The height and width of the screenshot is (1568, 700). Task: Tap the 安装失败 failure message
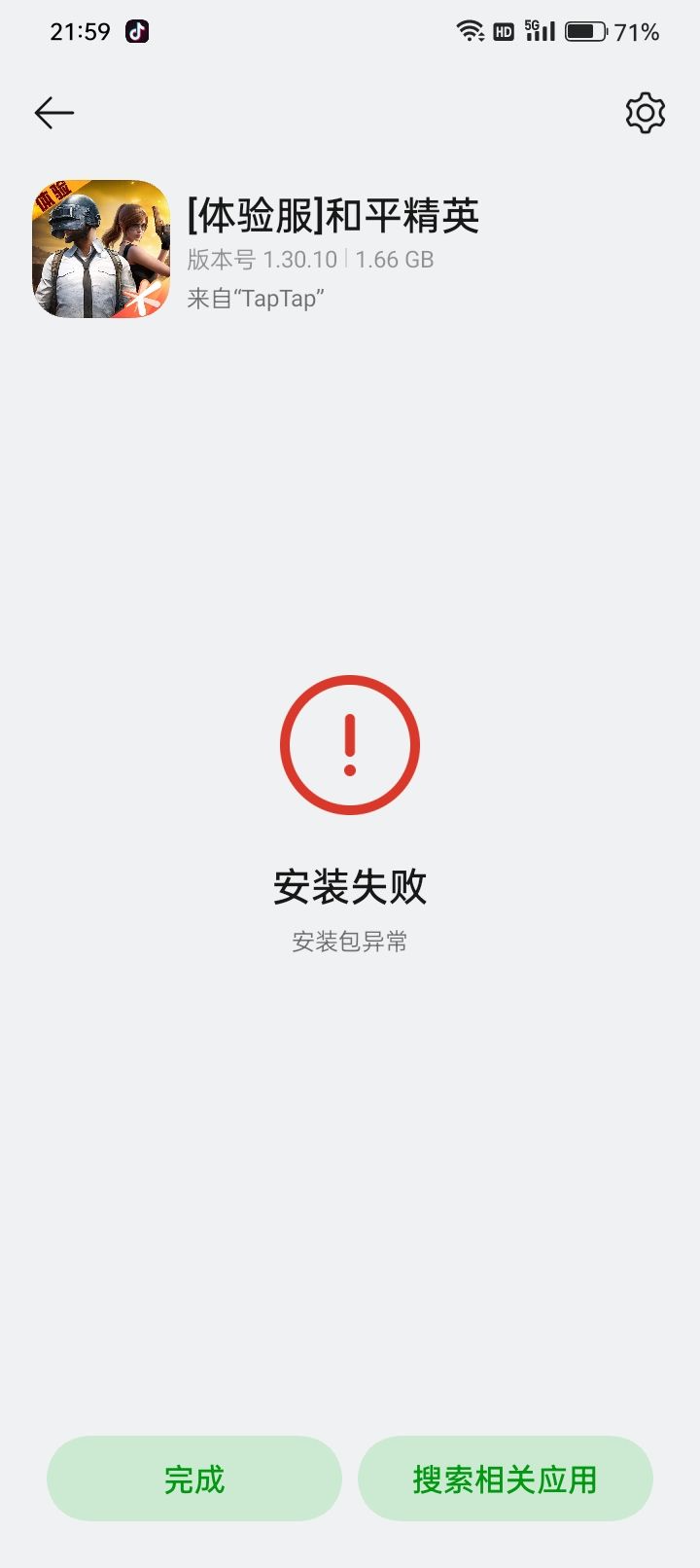pos(350,887)
